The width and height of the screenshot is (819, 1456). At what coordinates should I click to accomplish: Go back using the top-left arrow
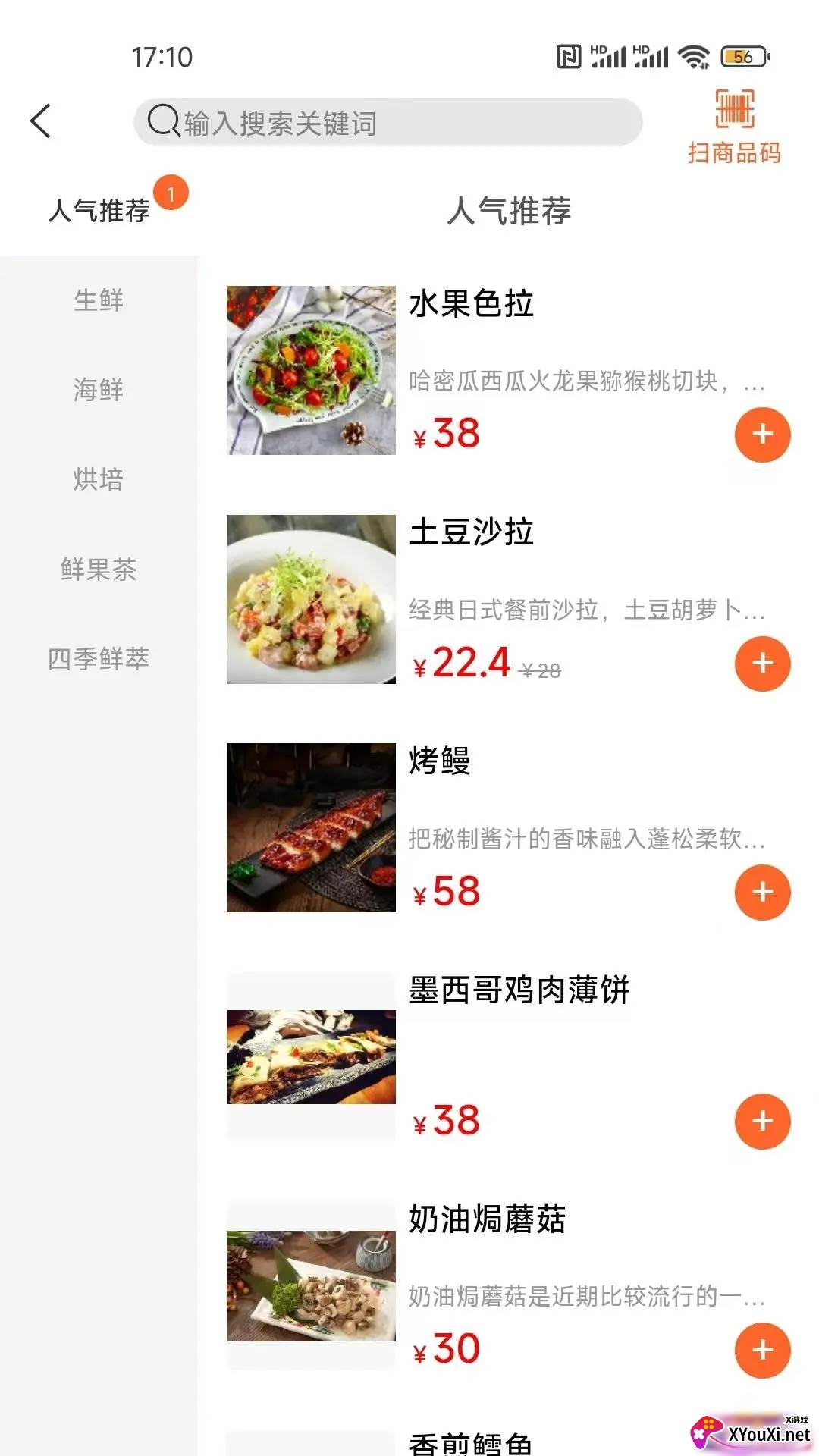click(41, 121)
